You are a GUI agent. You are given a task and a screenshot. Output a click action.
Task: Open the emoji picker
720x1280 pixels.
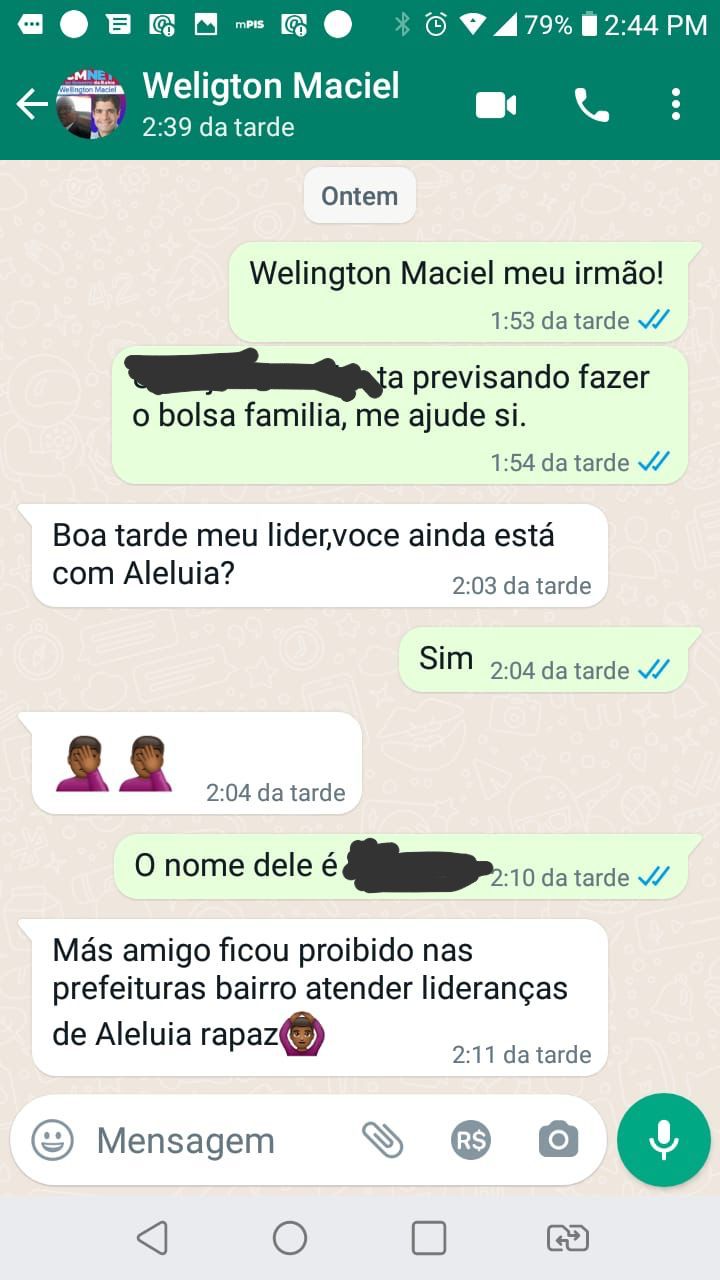click(x=52, y=1140)
